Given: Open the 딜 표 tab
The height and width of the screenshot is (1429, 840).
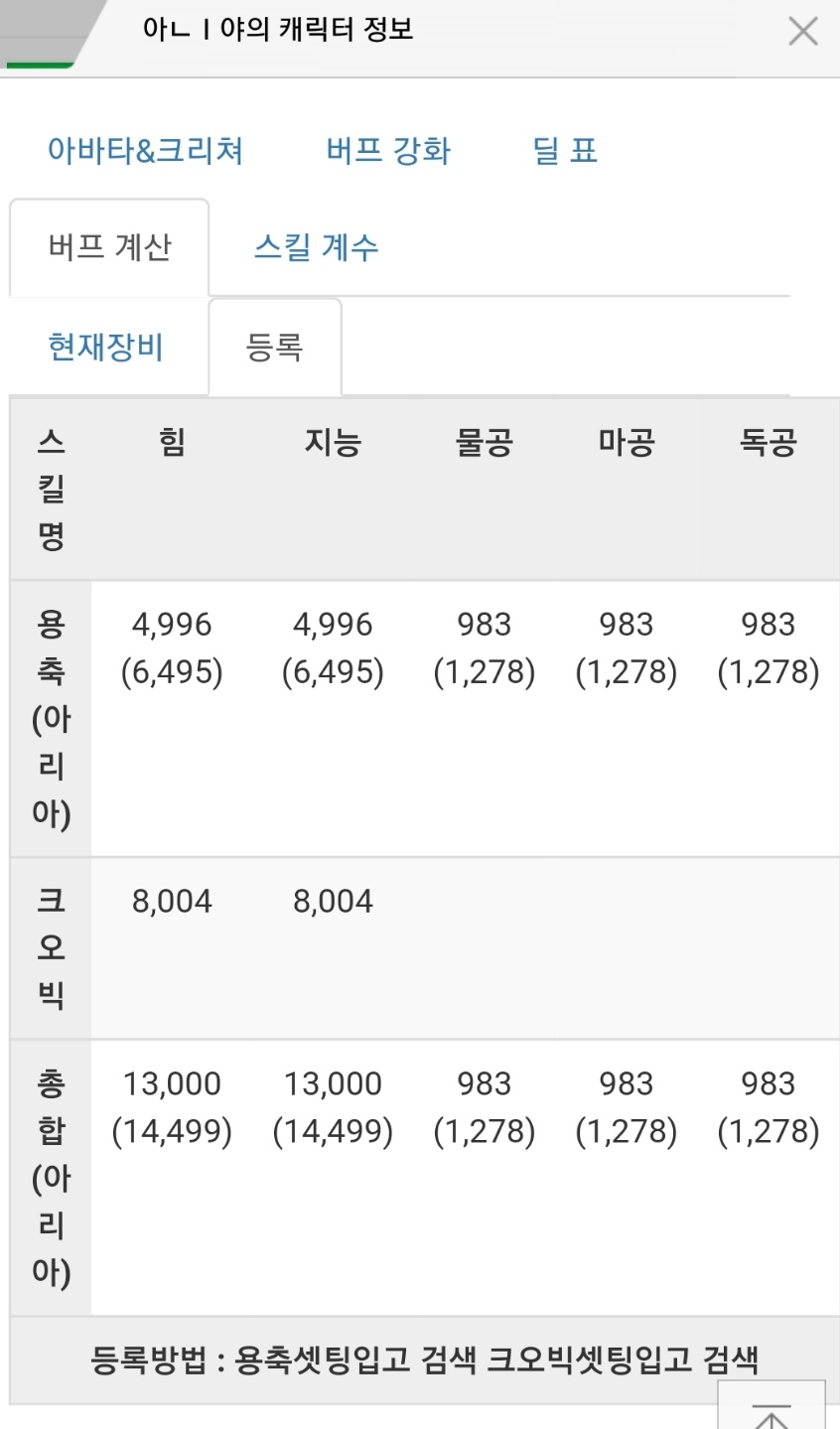Looking at the screenshot, I should 565,151.
